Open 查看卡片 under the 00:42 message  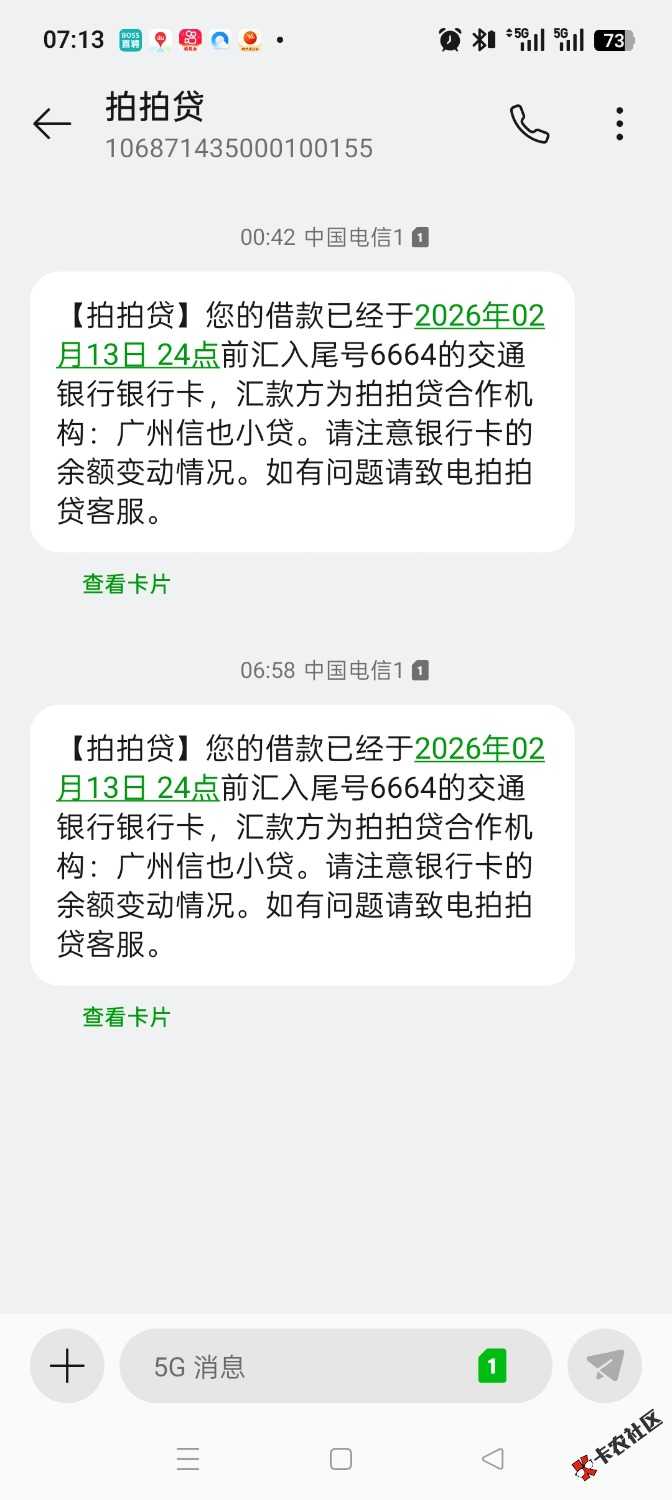pyautogui.click(x=126, y=584)
